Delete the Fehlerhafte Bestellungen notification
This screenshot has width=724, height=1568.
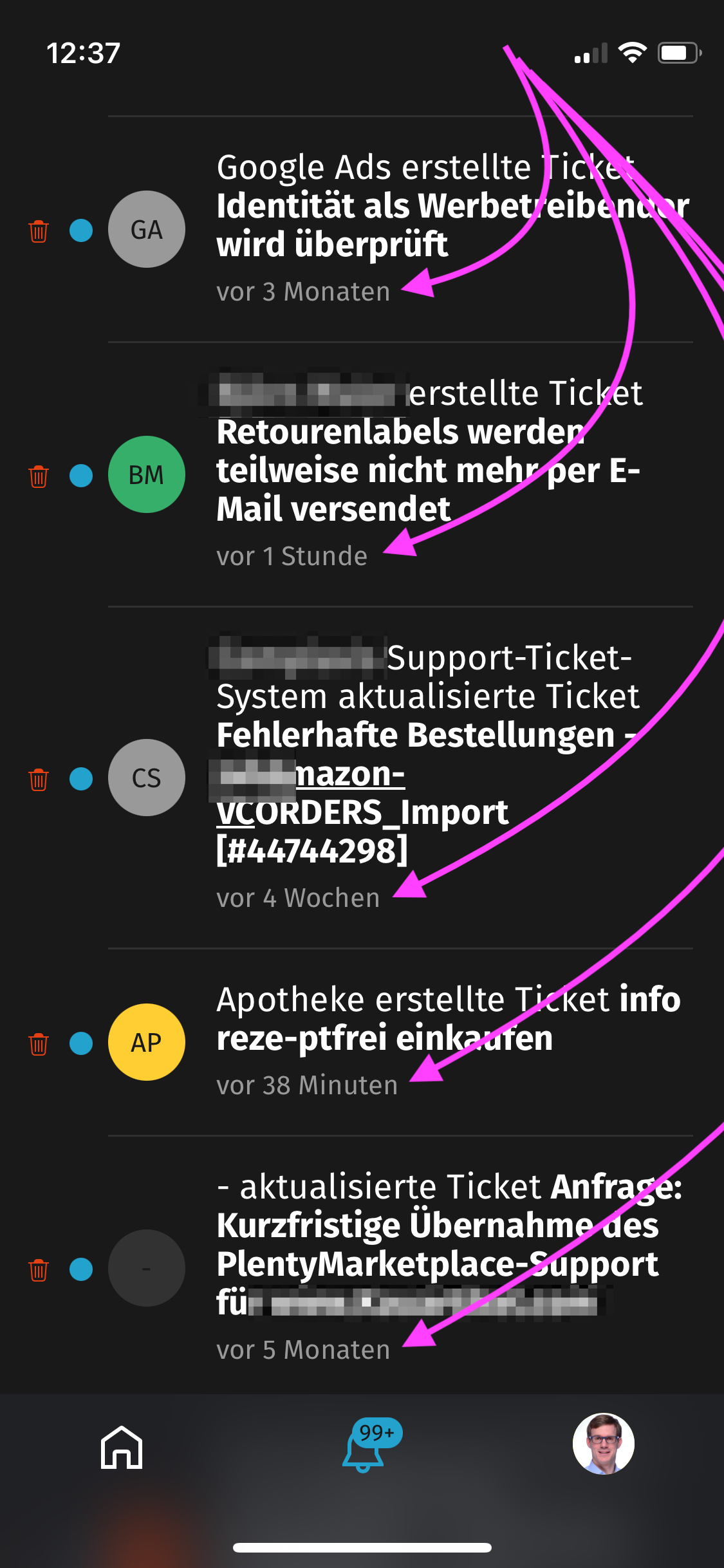pos(39,779)
